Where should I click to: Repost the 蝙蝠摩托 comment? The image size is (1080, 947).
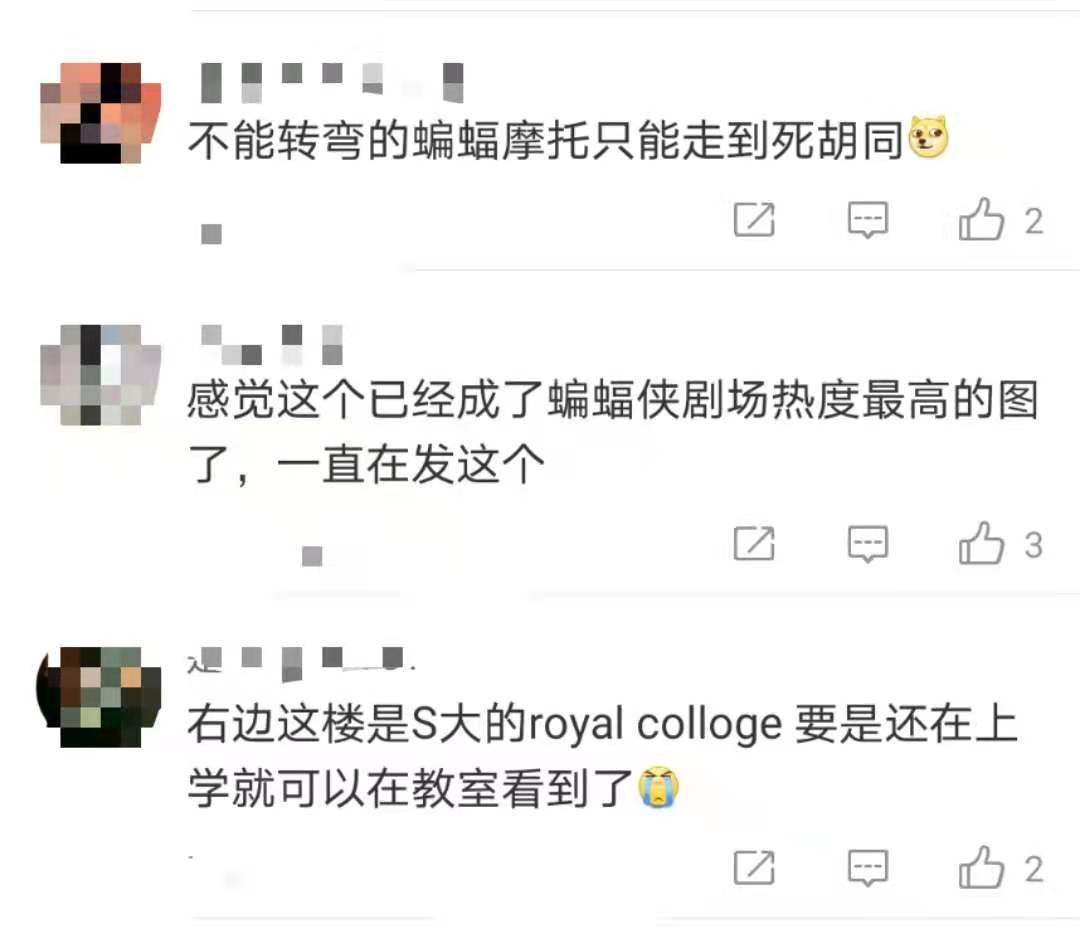point(754,220)
